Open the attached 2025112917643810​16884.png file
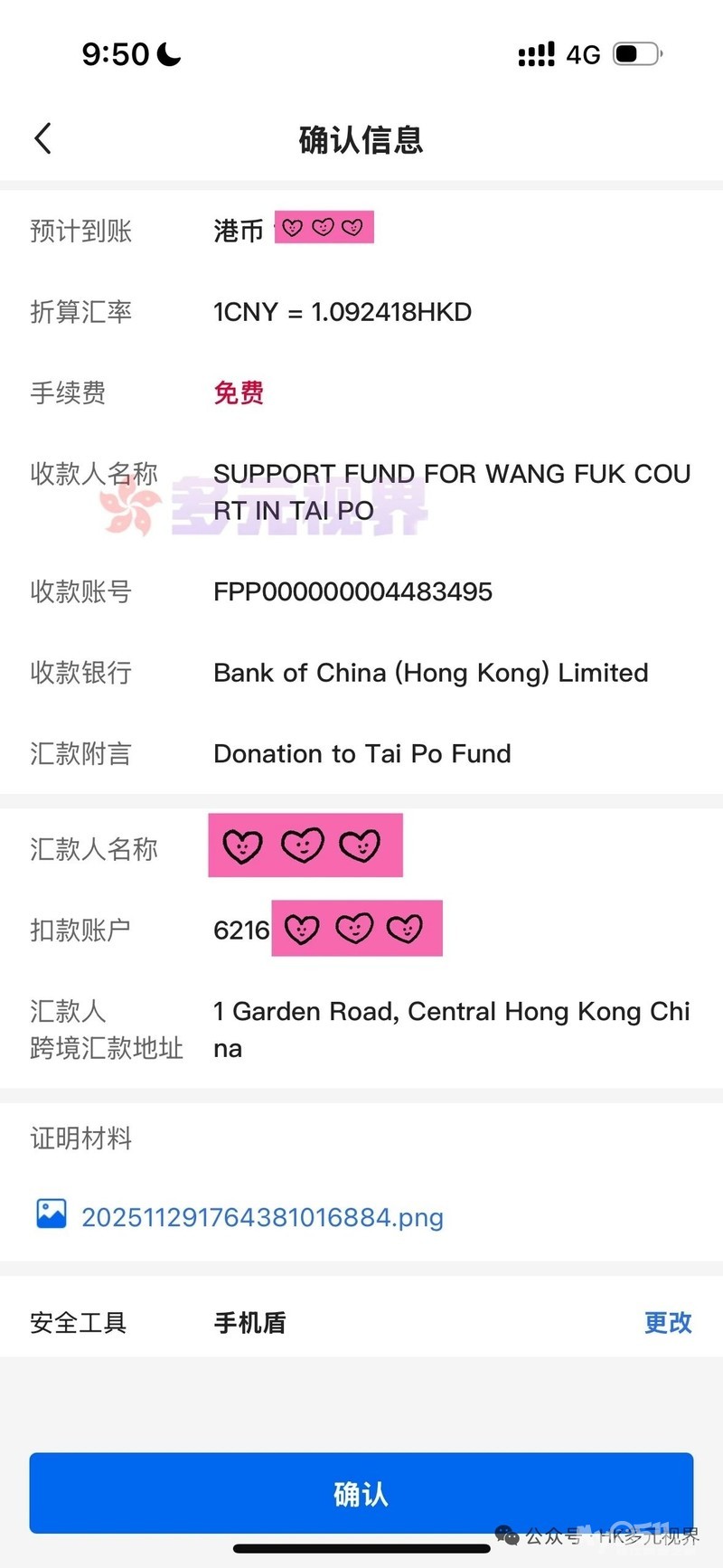The width and height of the screenshot is (723, 1568). (x=261, y=1217)
